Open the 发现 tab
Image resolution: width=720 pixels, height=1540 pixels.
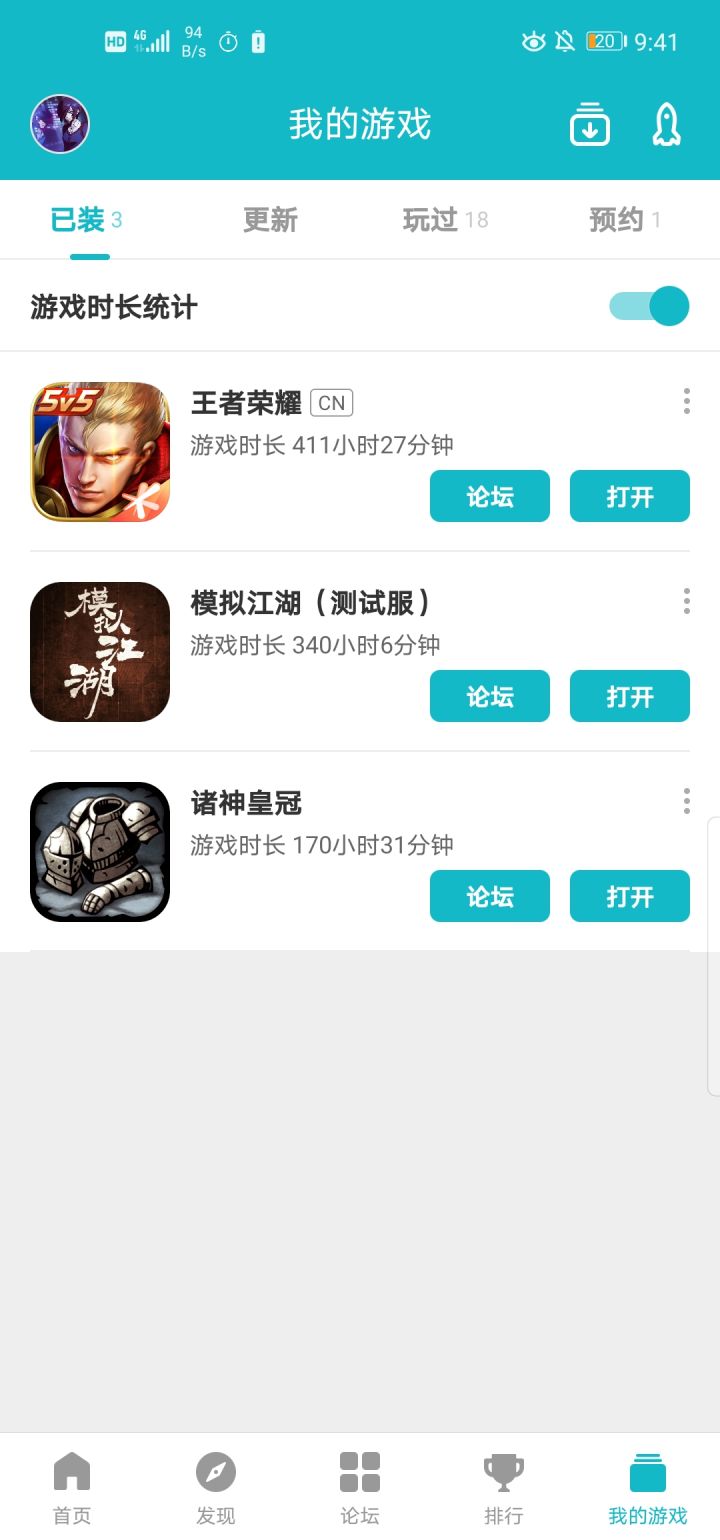click(216, 1487)
